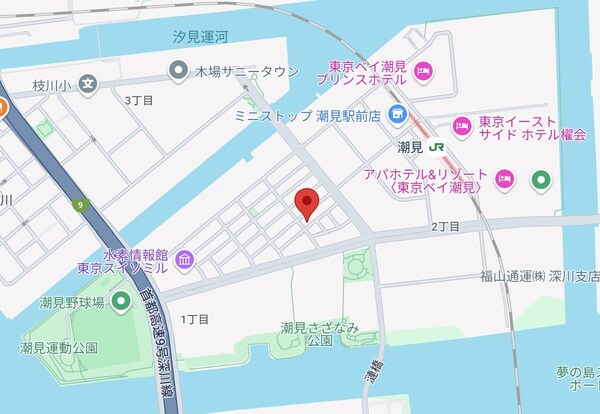Open the 東京ベイ潮見プリンスホテル hotel marker
Screen dimensions: 600x414
(x=423, y=70)
